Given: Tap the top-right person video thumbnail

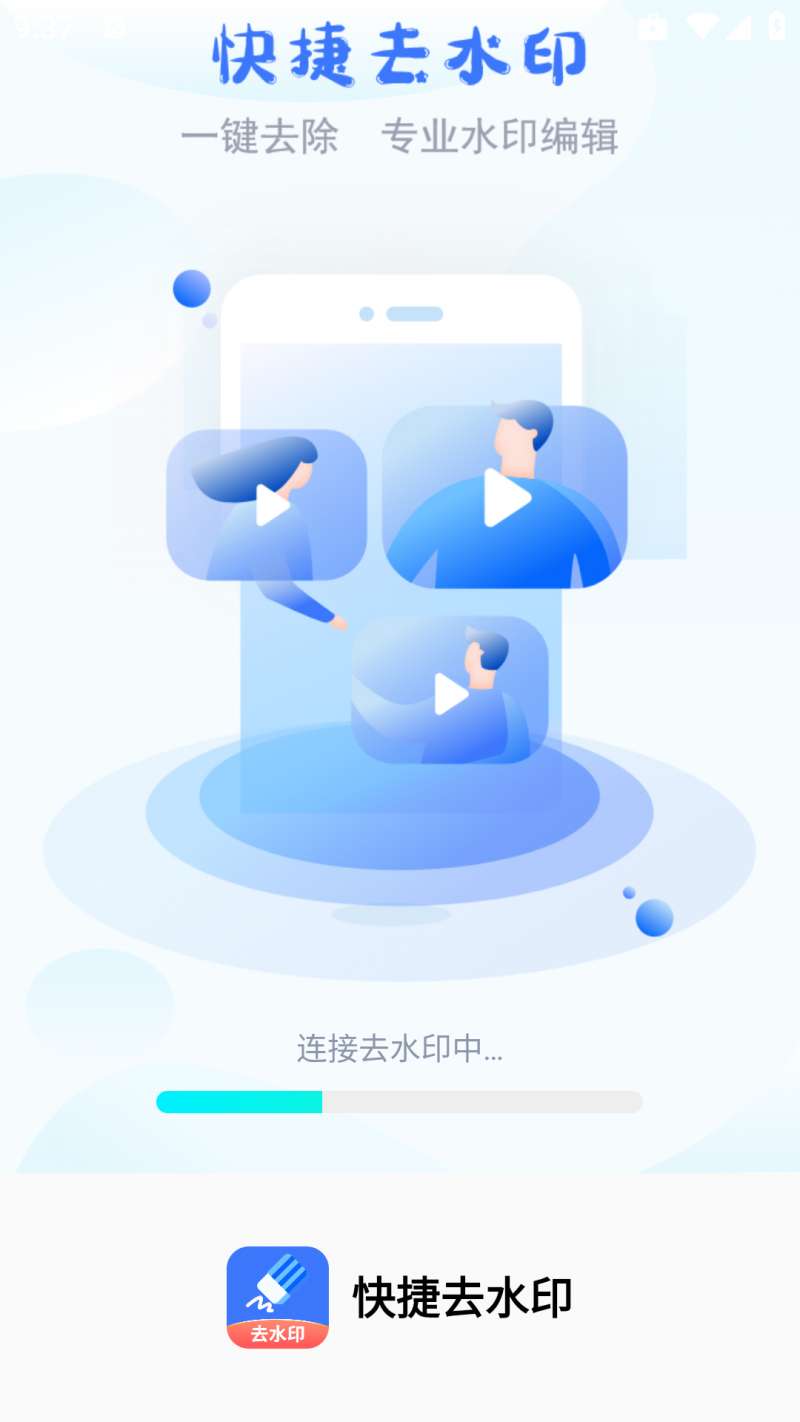Looking at the screenshot, I should (505, 497).
